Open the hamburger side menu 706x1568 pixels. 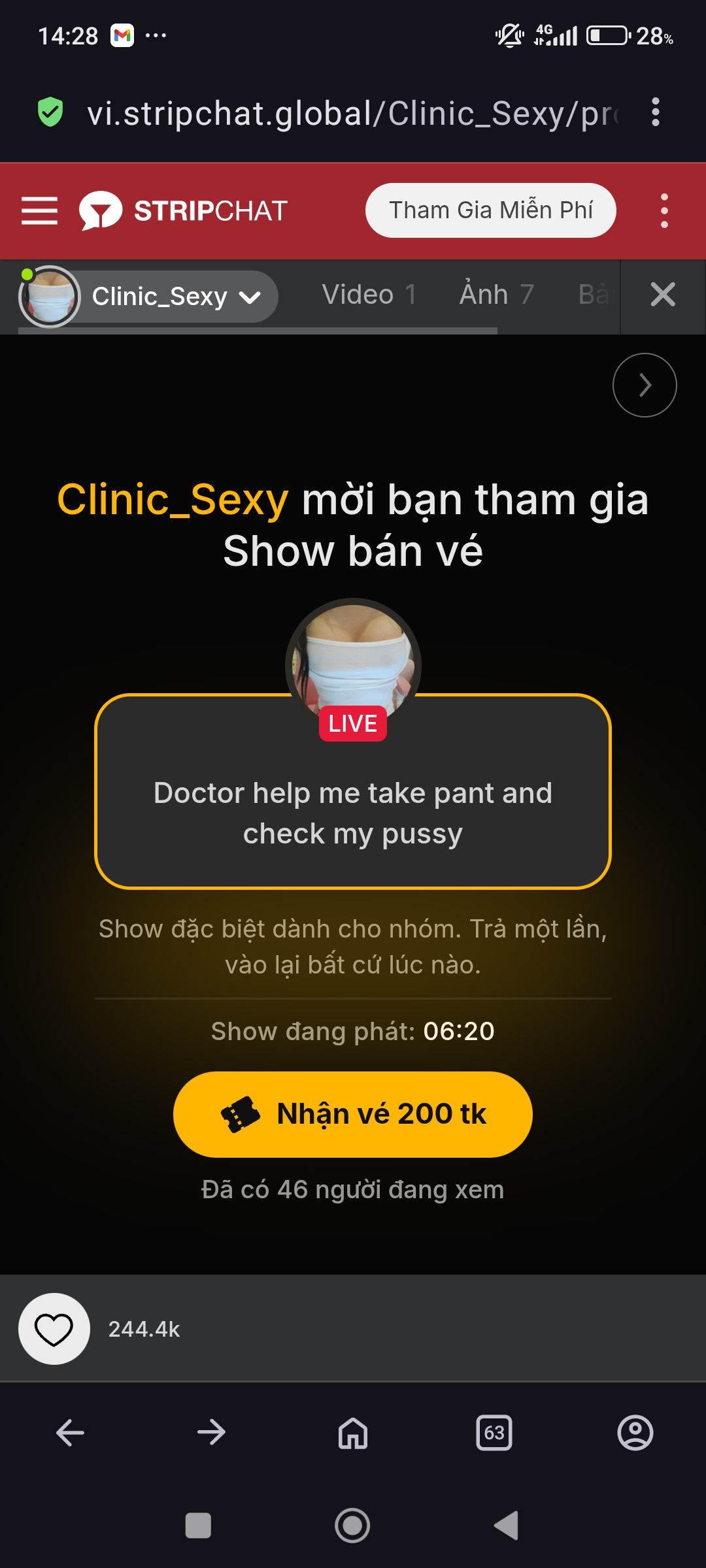click(x=40, y=210)
